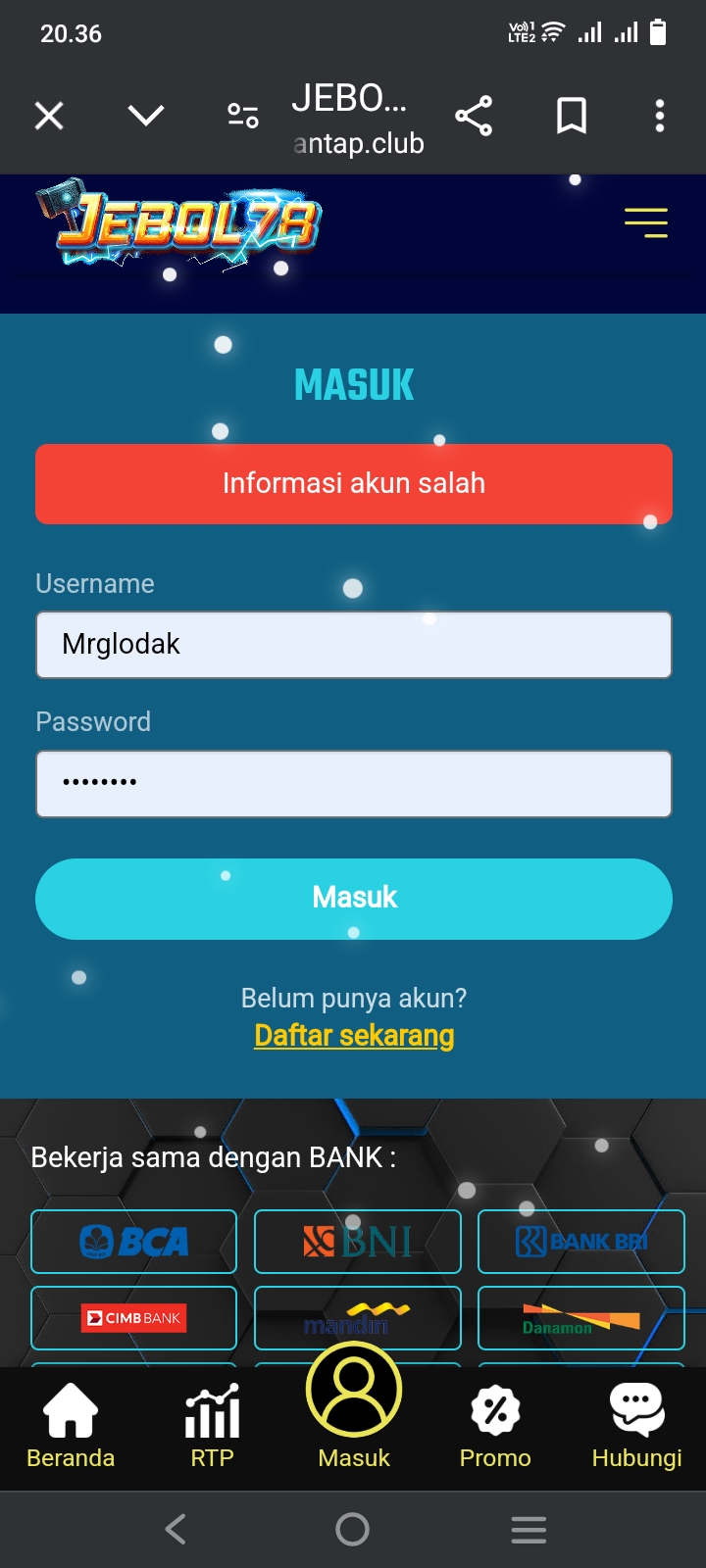Tap the cyan Masuk login button
Image resolution: width=706 pixels, height=1568 pixels.
tap(353, 899)
